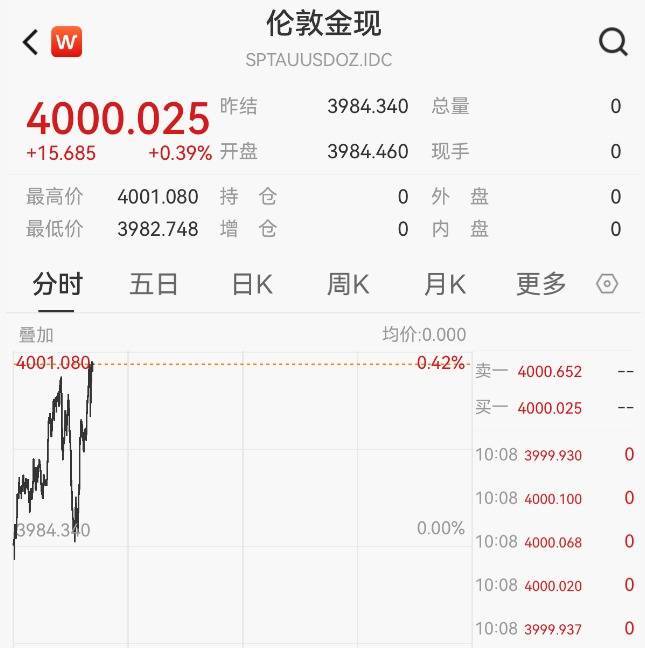This screenshot has height=648, width=645.
Task: Tap the orange W icon beside back
Action: tap(67, 42)
